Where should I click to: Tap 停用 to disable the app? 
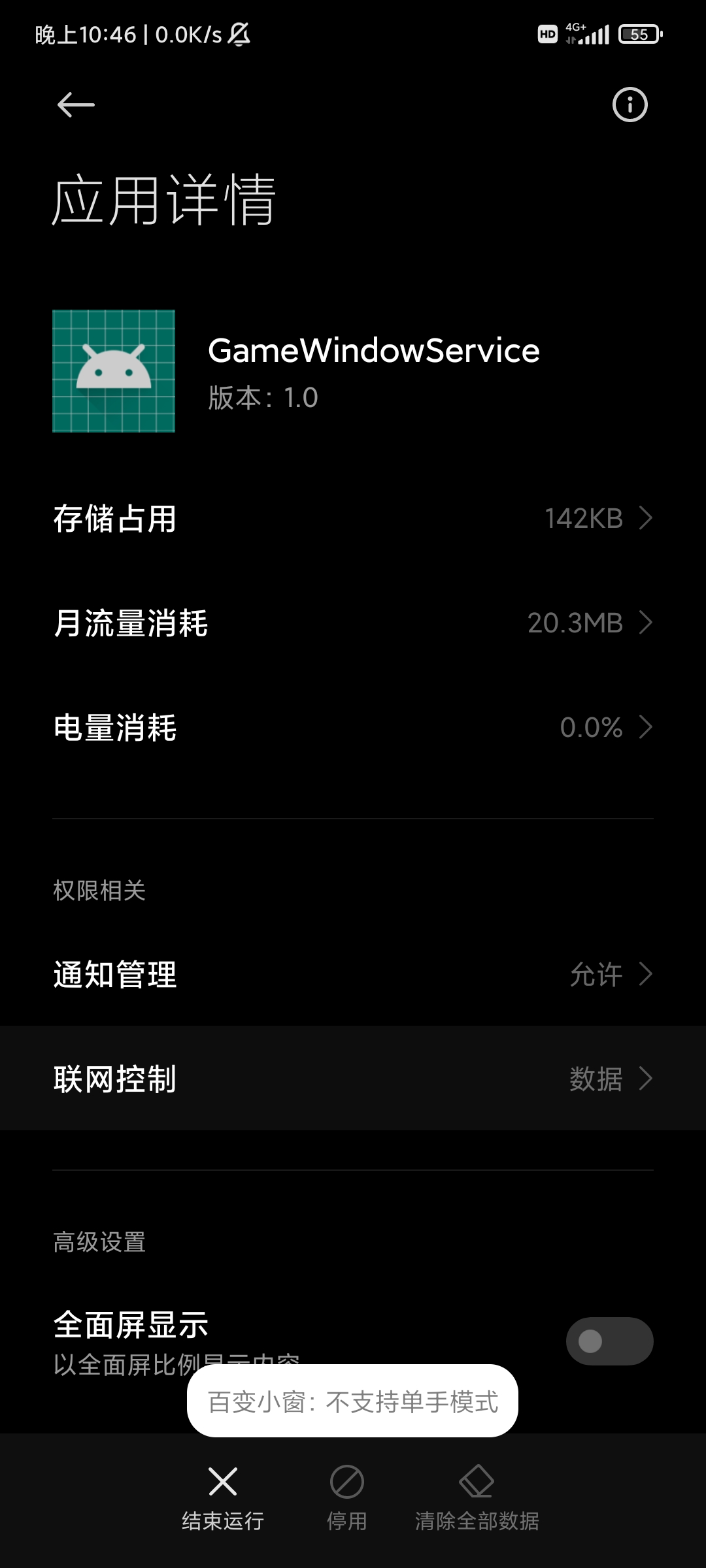pyautogui.click(x=346, y=1499)
